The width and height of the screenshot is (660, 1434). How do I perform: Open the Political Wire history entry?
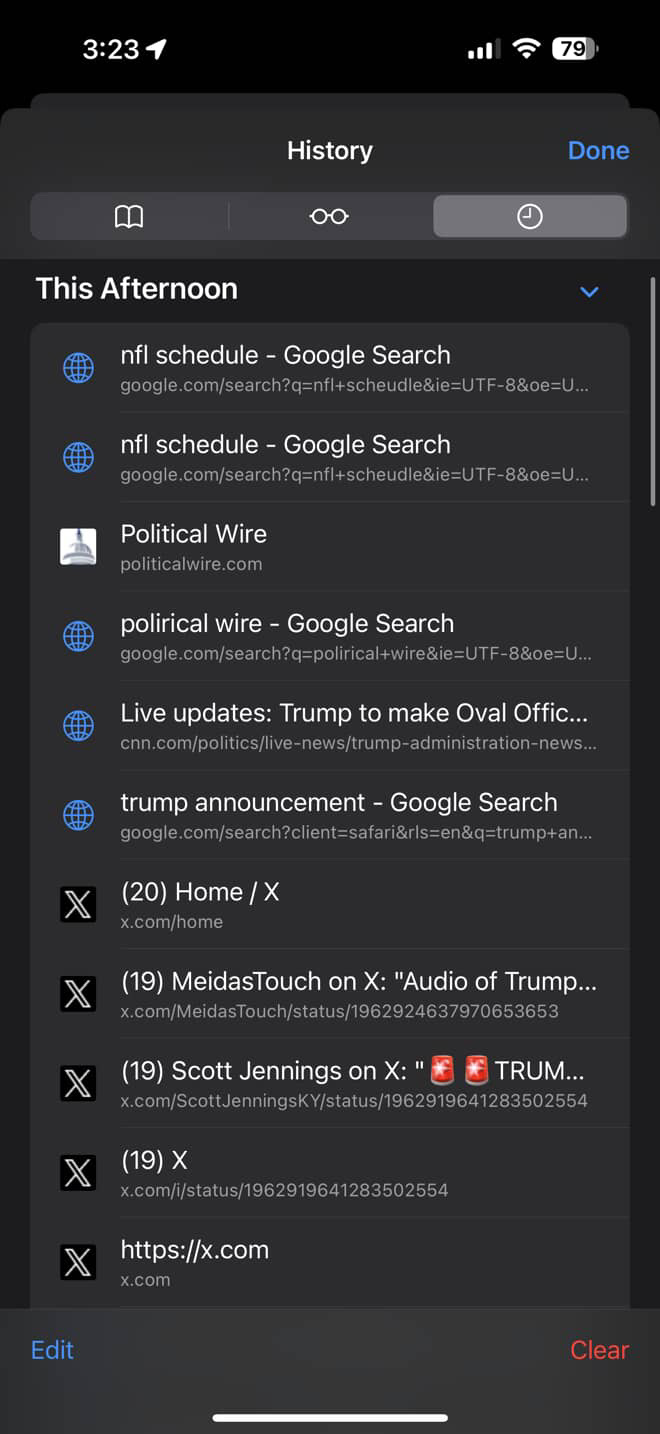pyautogui.click(x=330, y=547)
